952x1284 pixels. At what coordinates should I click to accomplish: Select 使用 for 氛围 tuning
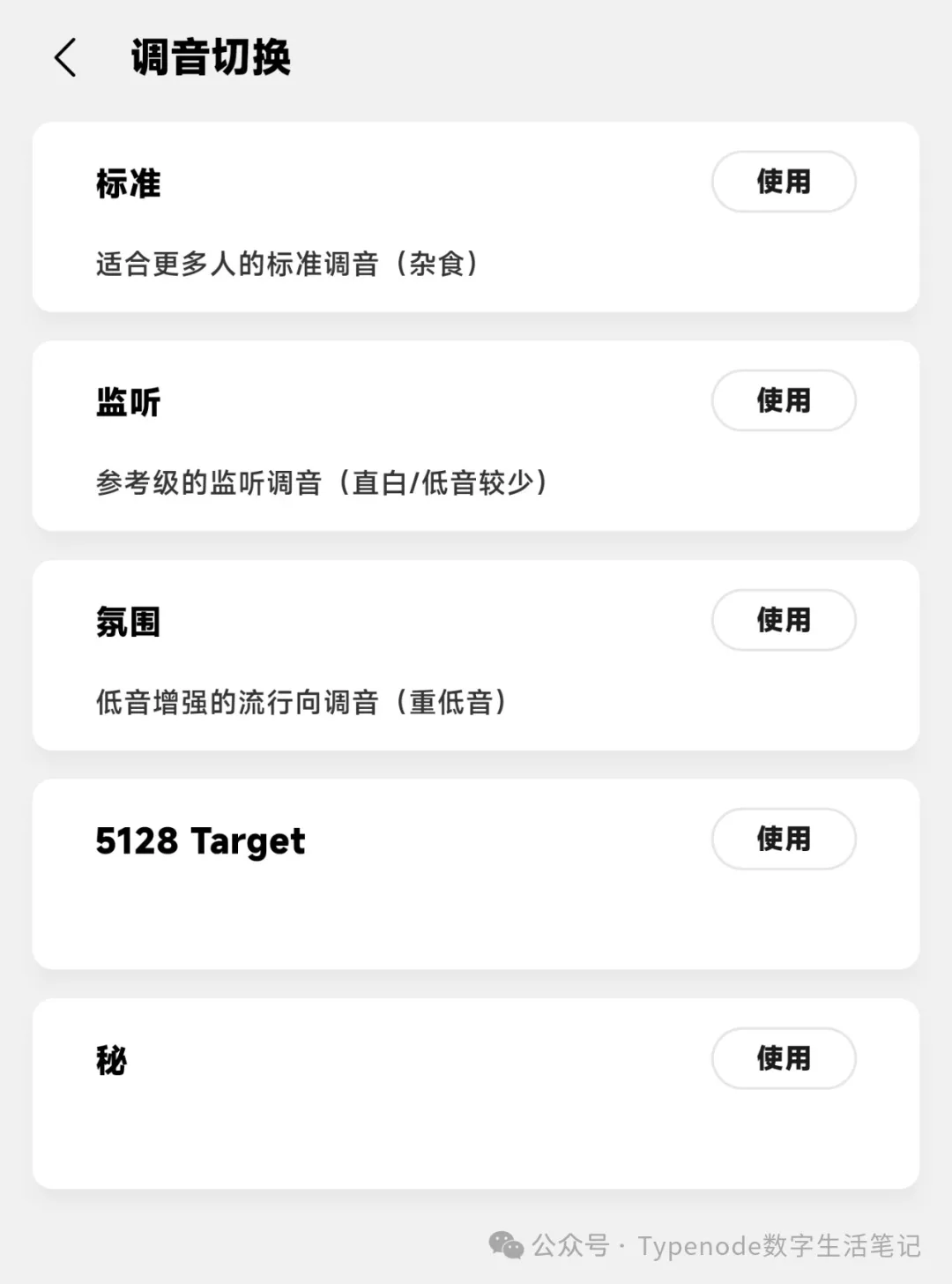783,620
